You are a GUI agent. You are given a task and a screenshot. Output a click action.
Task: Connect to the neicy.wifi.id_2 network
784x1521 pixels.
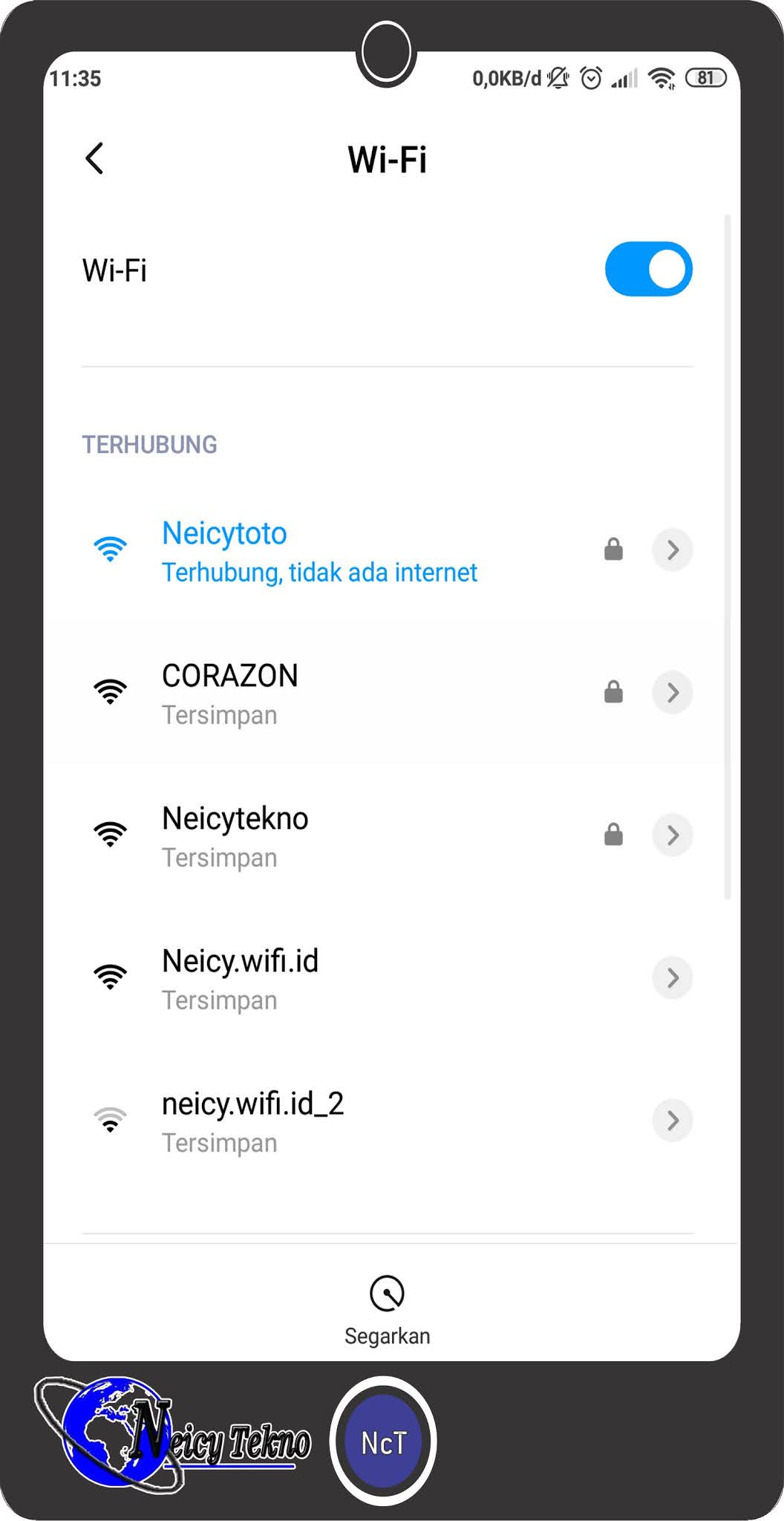click(x=297, y=1121)
